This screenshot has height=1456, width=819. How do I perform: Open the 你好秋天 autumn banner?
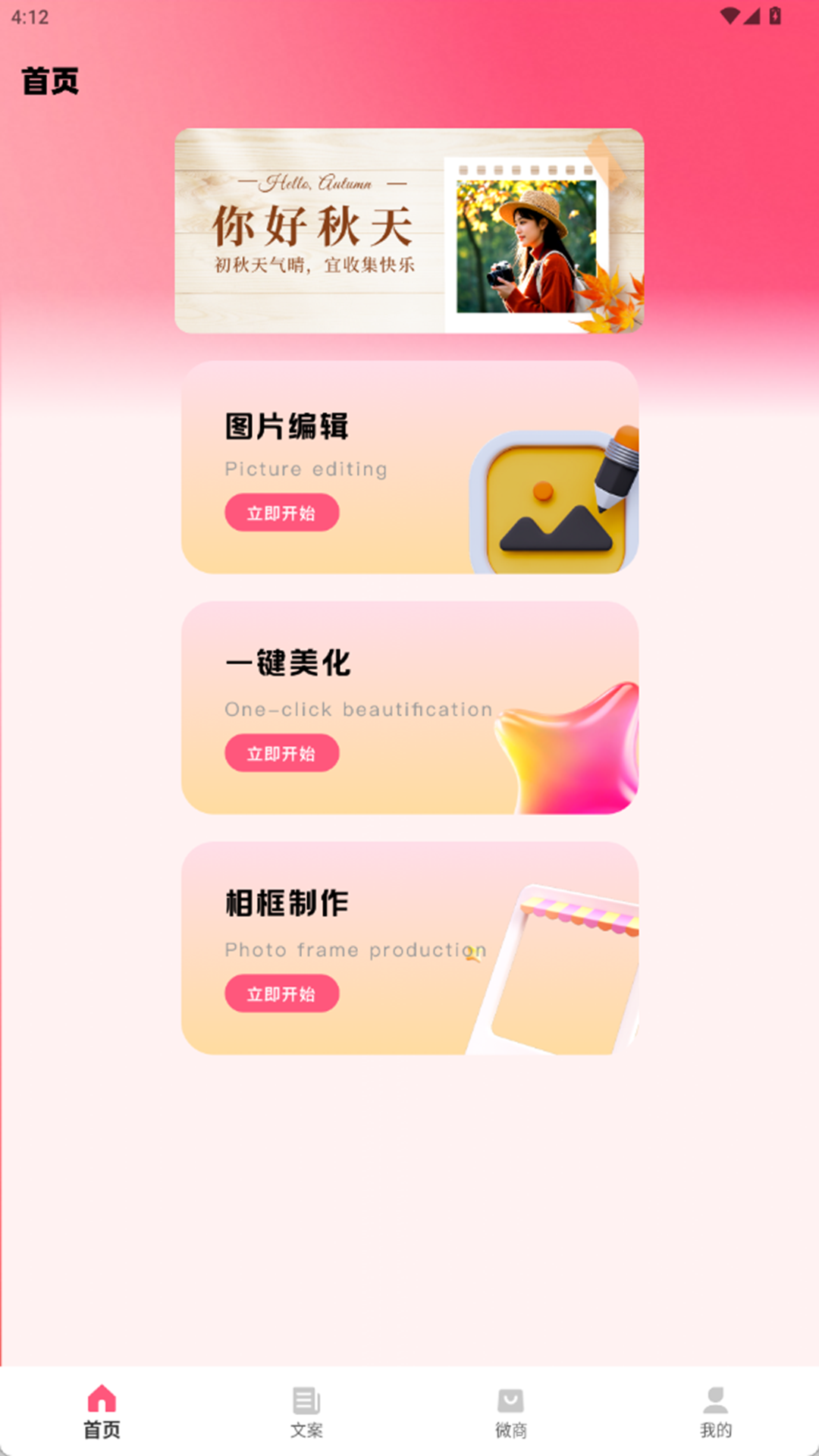pos(409,230)
